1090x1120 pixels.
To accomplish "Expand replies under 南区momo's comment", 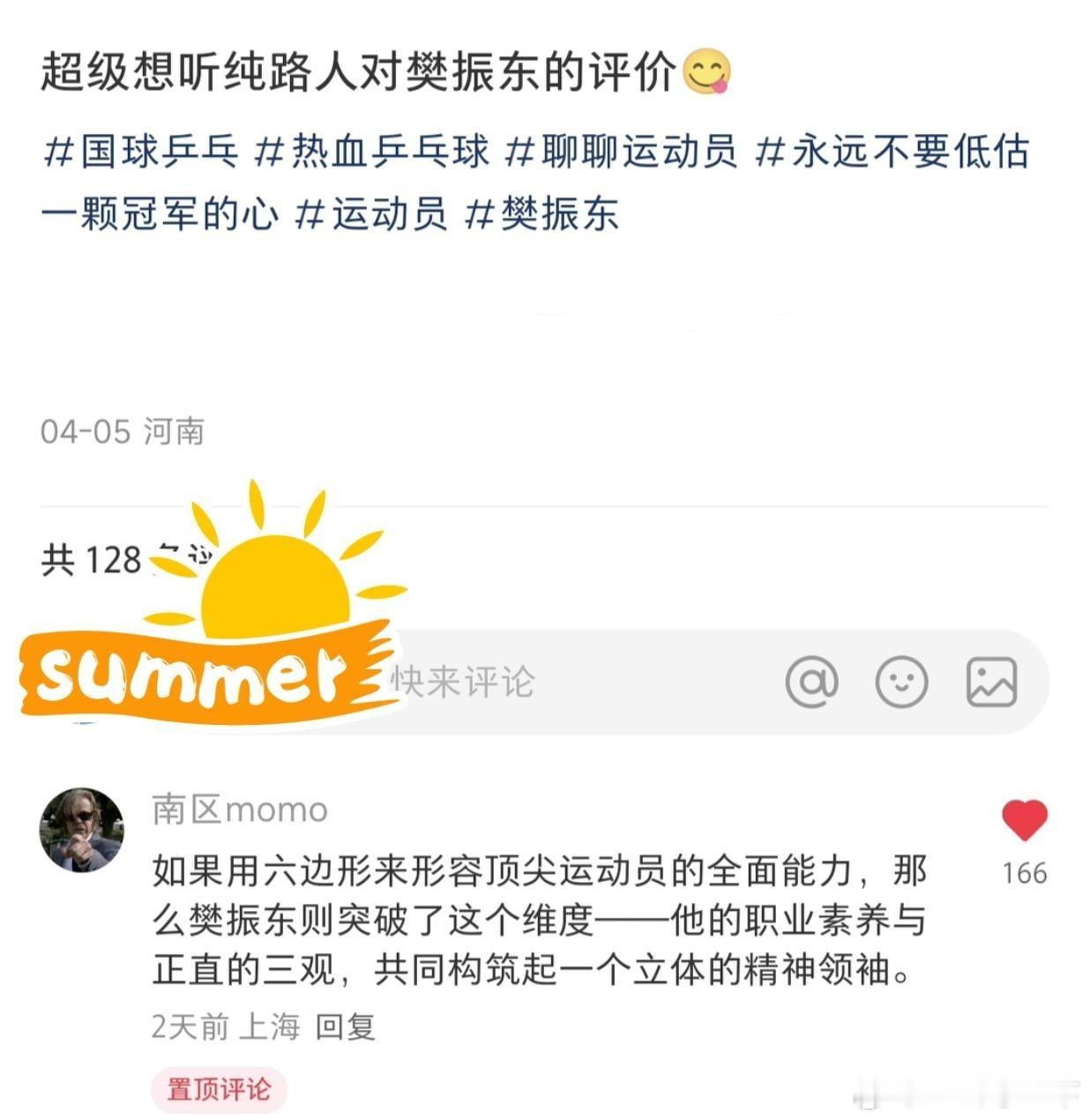I will [344, 1026].
